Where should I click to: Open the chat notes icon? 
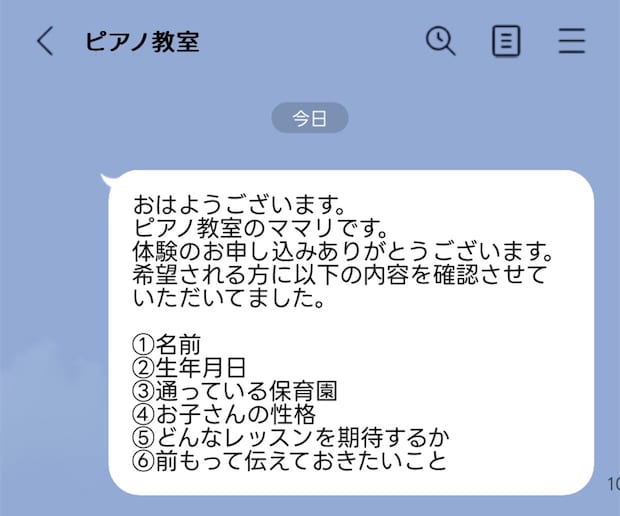(507, 41)
